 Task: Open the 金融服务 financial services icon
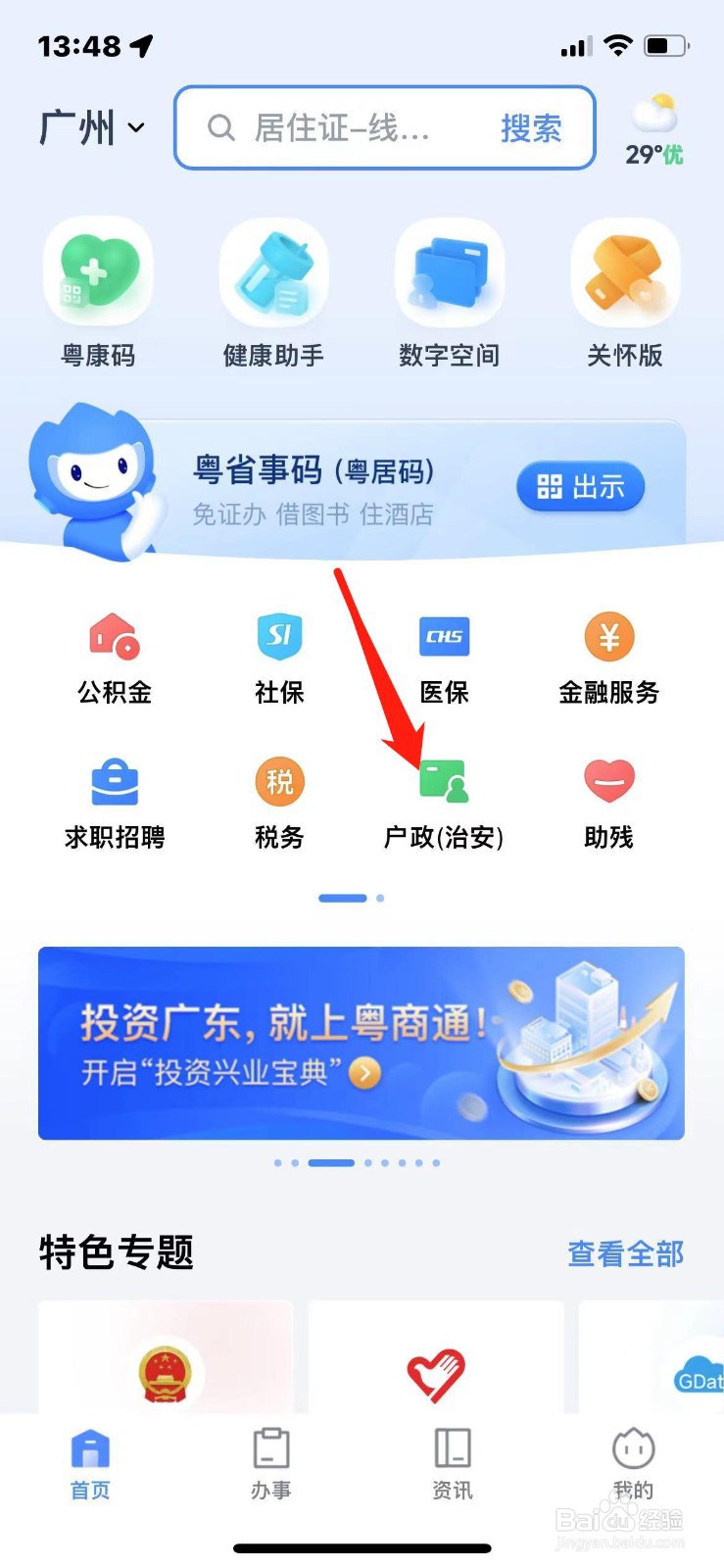pyautogui.click(x=609, y=655)
